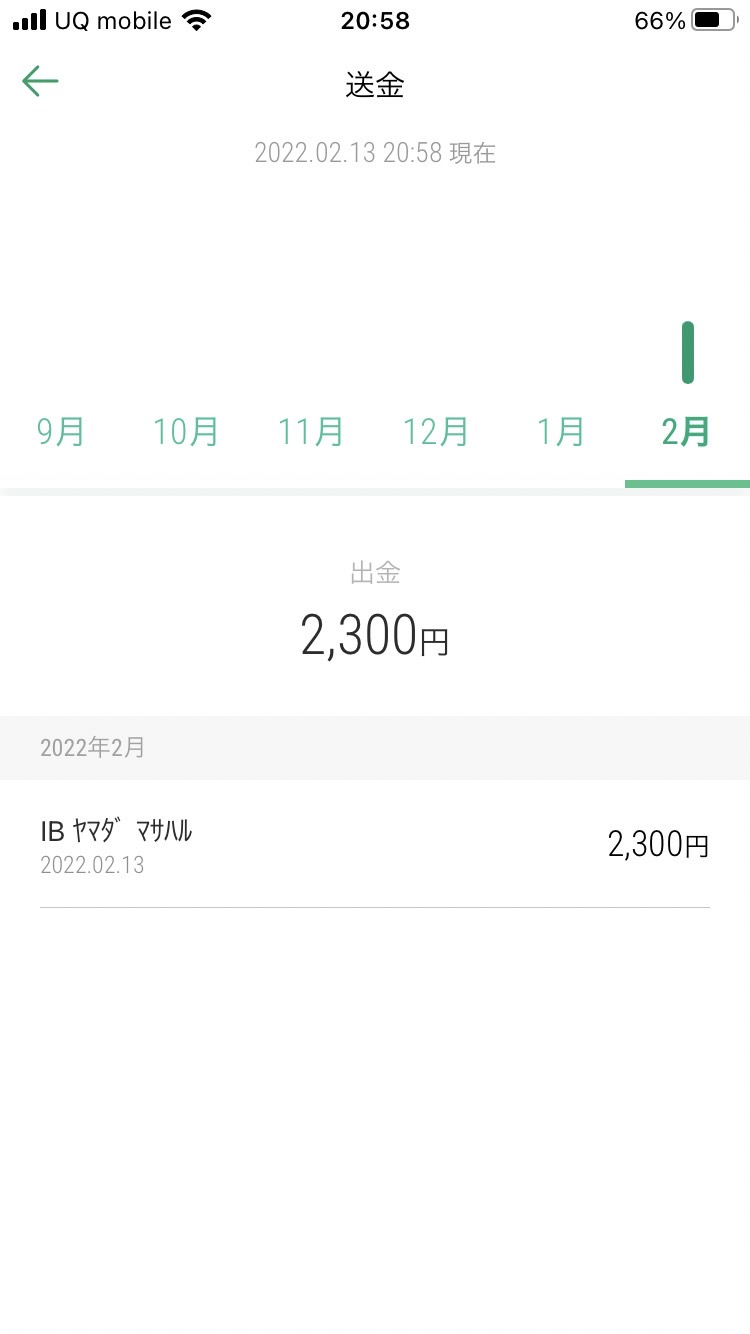
Task: Switch to the 9月 month tab
Action: point(62,432)
